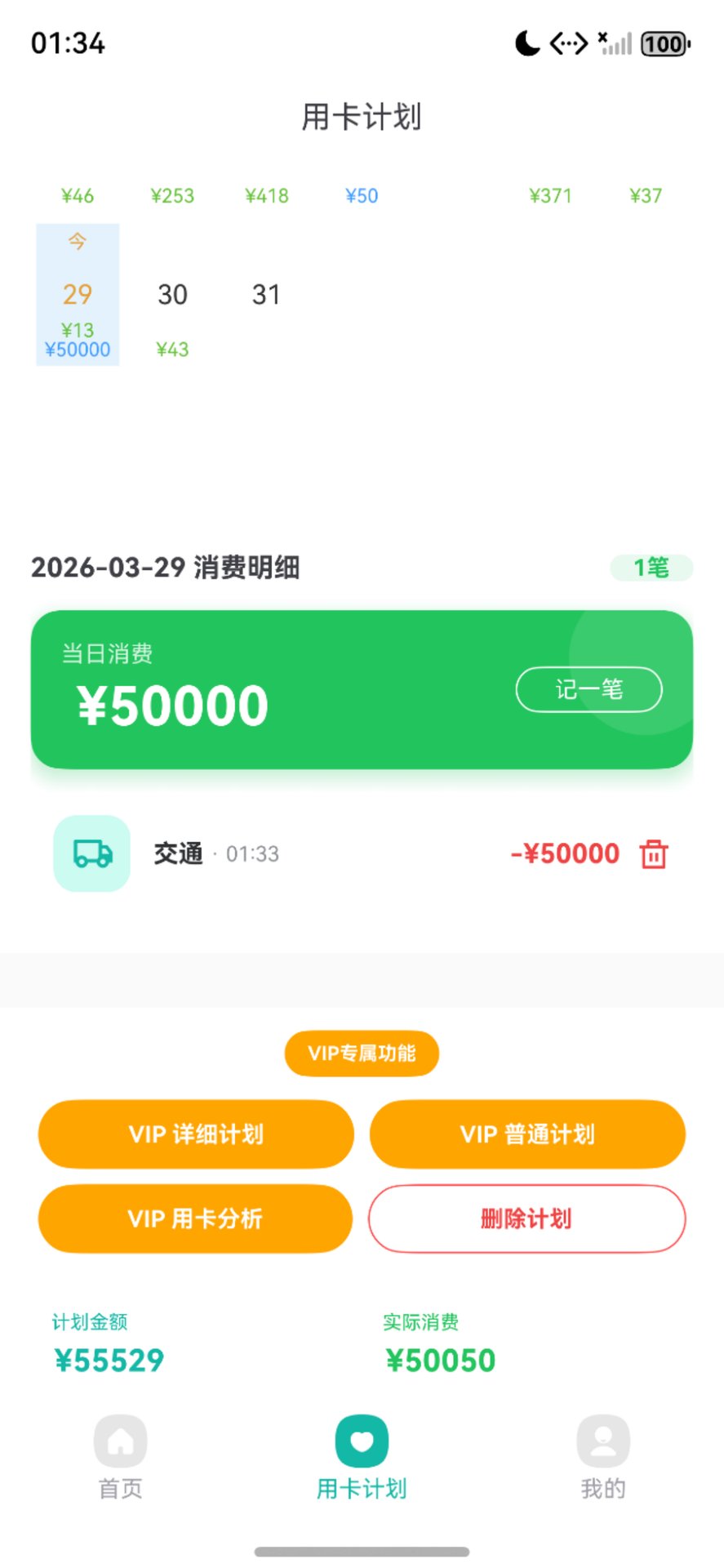This screenshot has height=1568, width=724.
Task: Switch to the 首页 tab
Action: [x=121, y=1457]
